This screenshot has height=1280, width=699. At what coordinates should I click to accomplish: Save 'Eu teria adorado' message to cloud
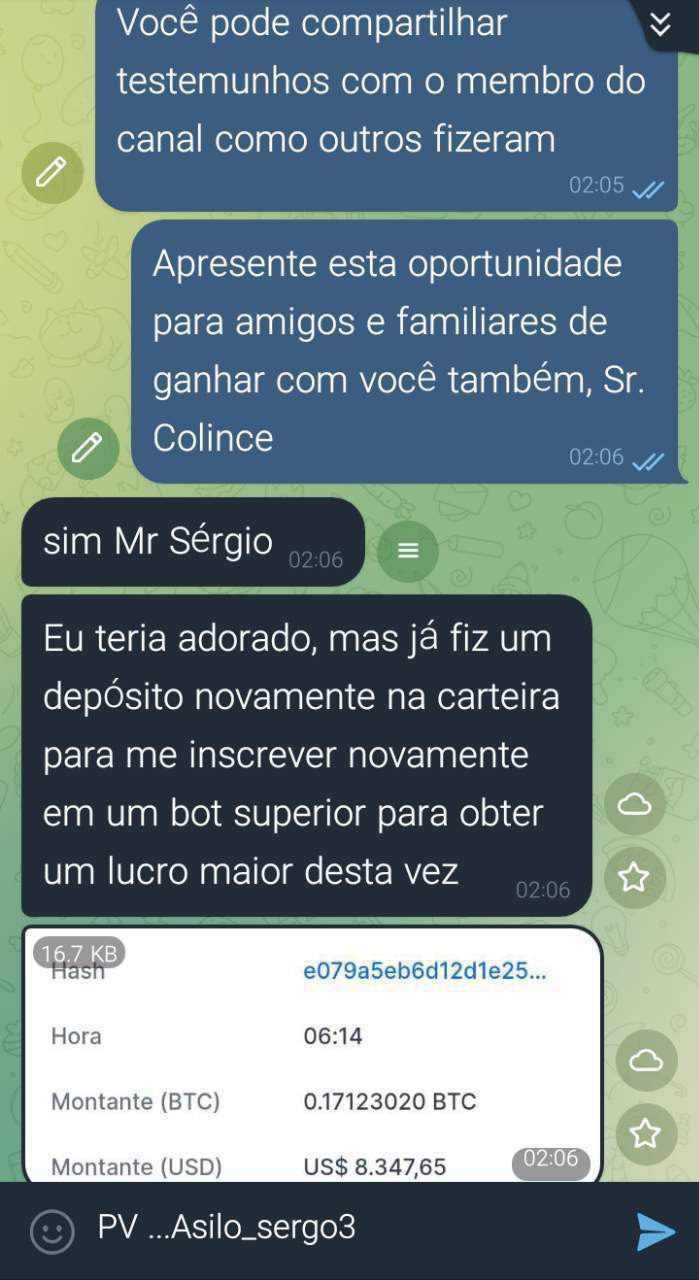coord(634,804)
